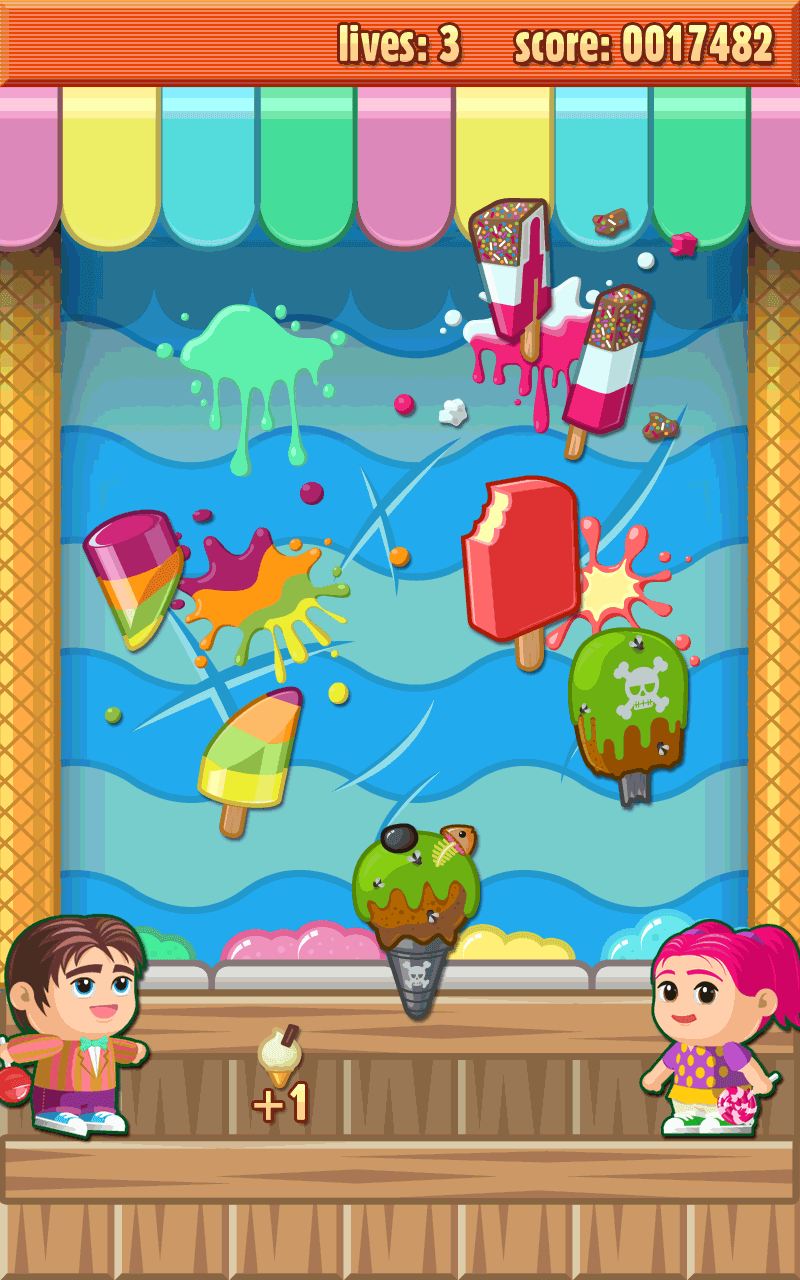The height and width of the screenshot is (1280, 800).
Task: Tap the yellow-green-orange striped popsicle on a stick
Action: coord(251,752)
